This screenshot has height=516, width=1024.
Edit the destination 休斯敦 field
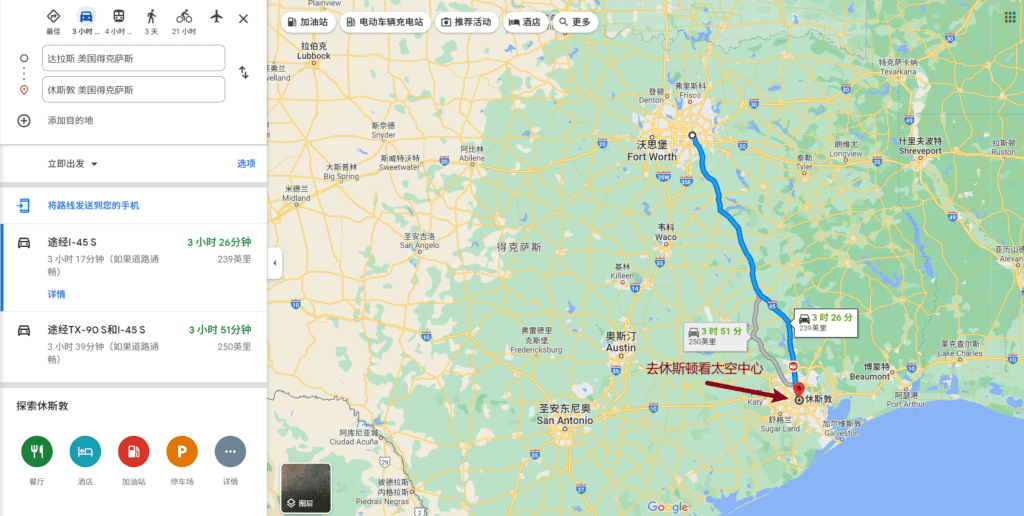click(133, 89)
